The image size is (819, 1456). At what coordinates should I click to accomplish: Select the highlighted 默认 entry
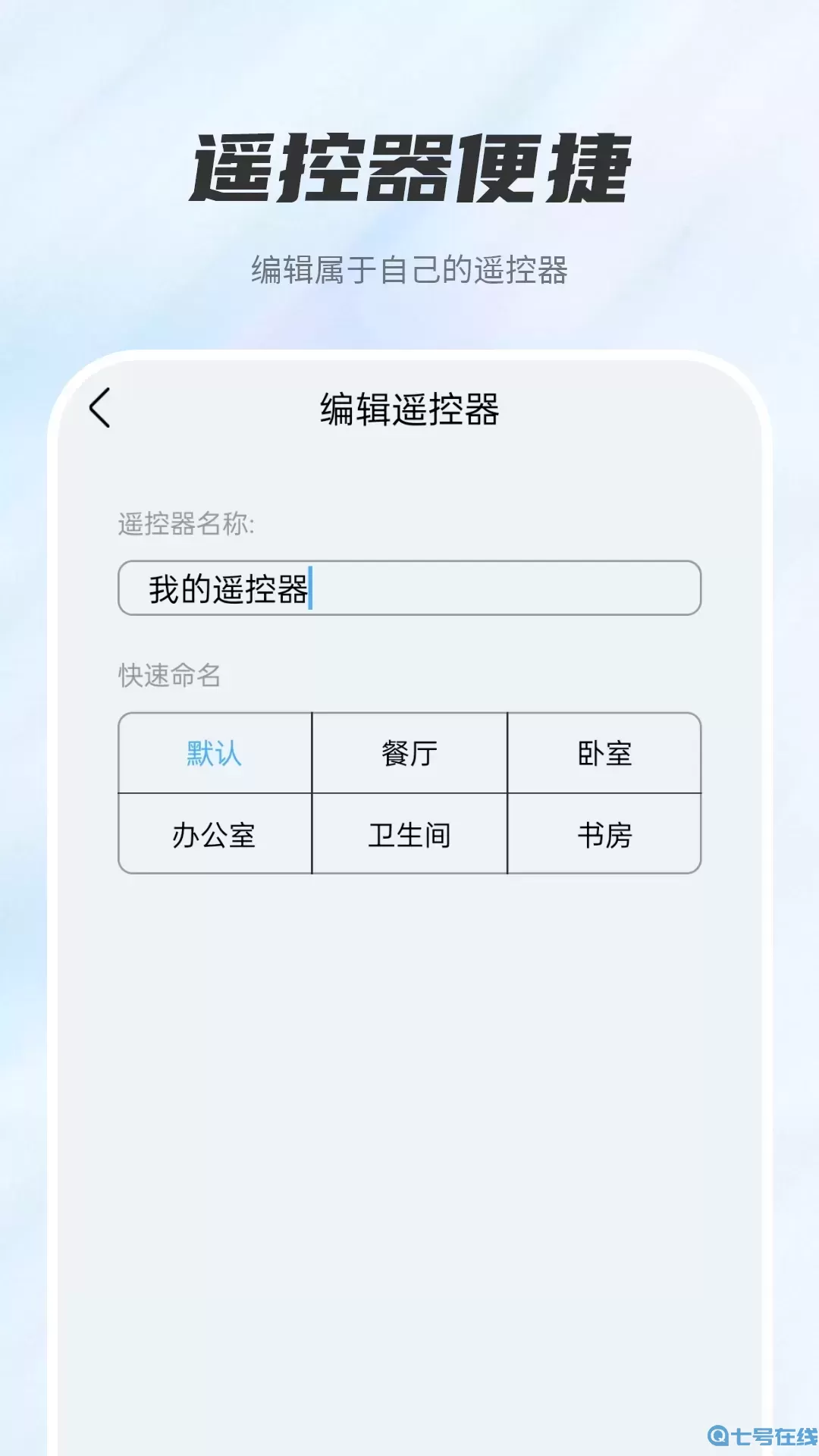(214, 752)
